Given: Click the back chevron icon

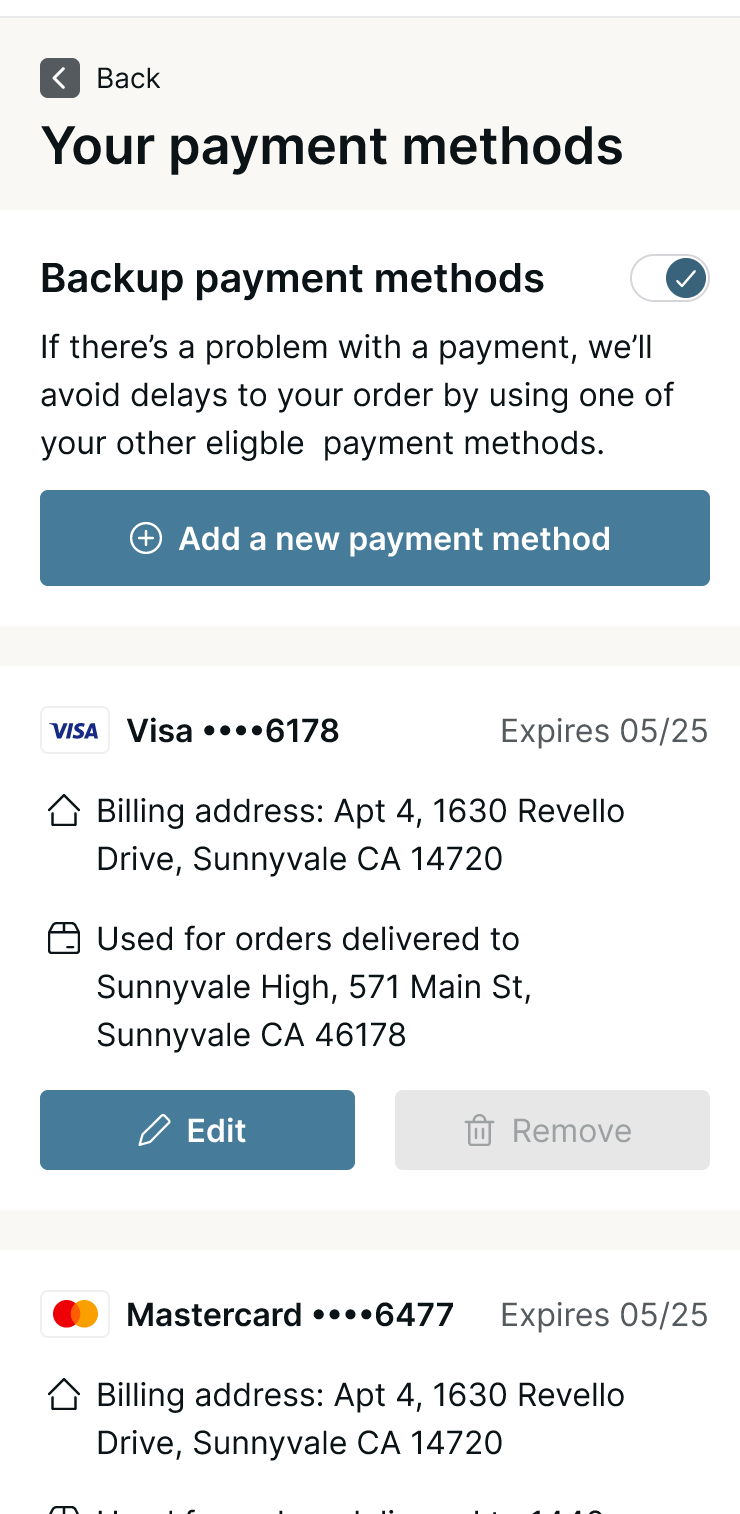Looking at the screenshot, I should [60, 78].
